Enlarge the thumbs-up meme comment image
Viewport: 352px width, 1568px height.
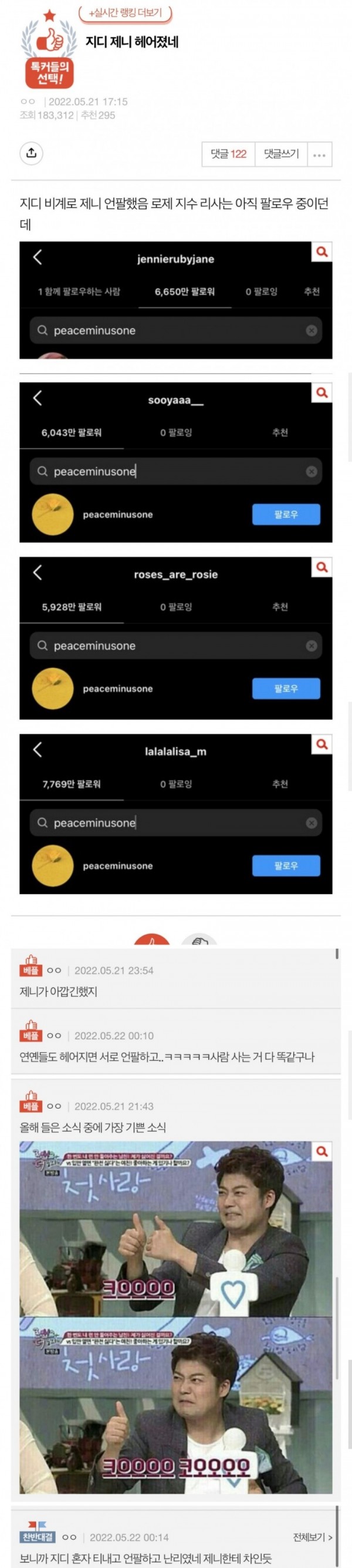[322, 1151]
